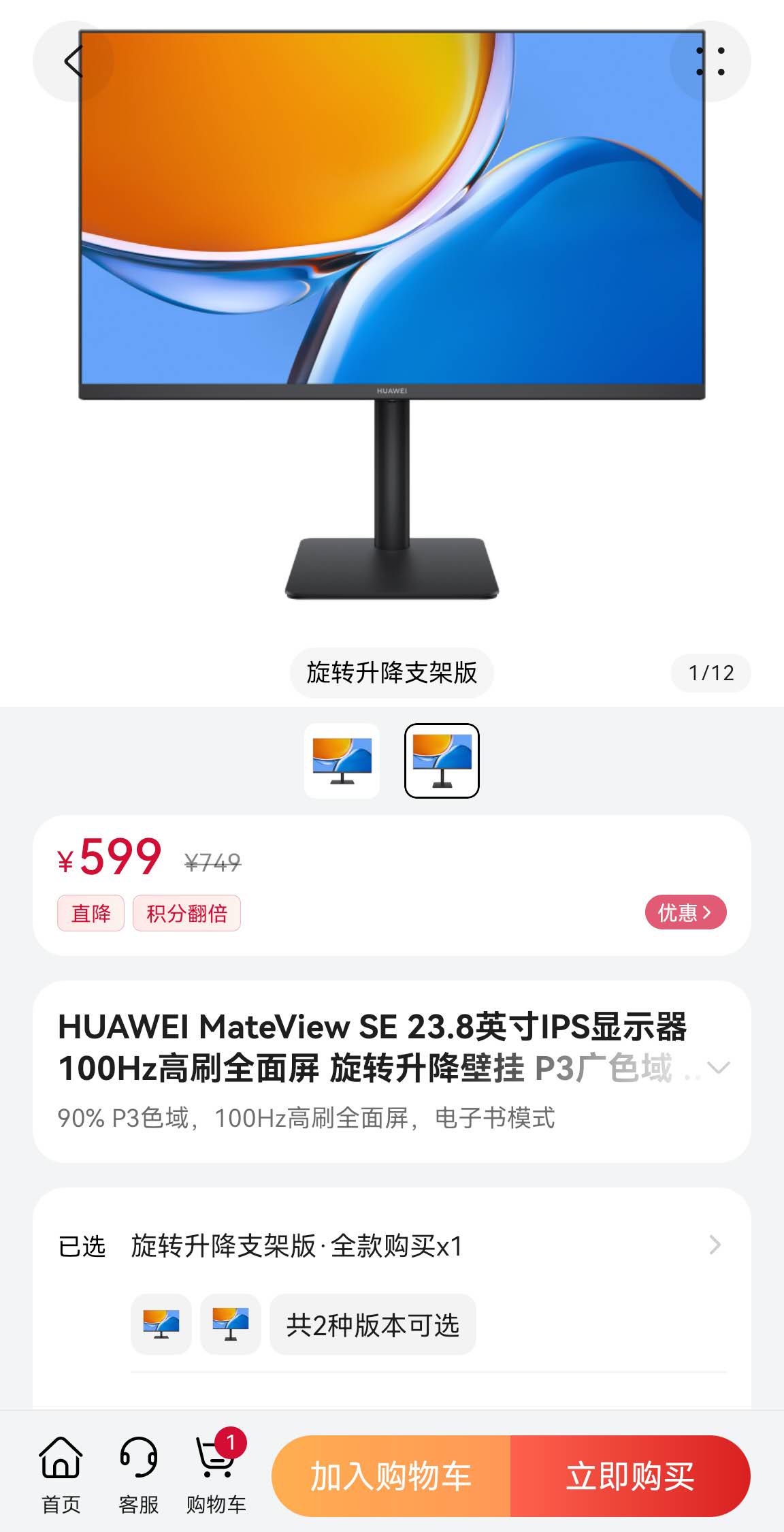Tap 共2种版本可选 chip

point(372,1325)
